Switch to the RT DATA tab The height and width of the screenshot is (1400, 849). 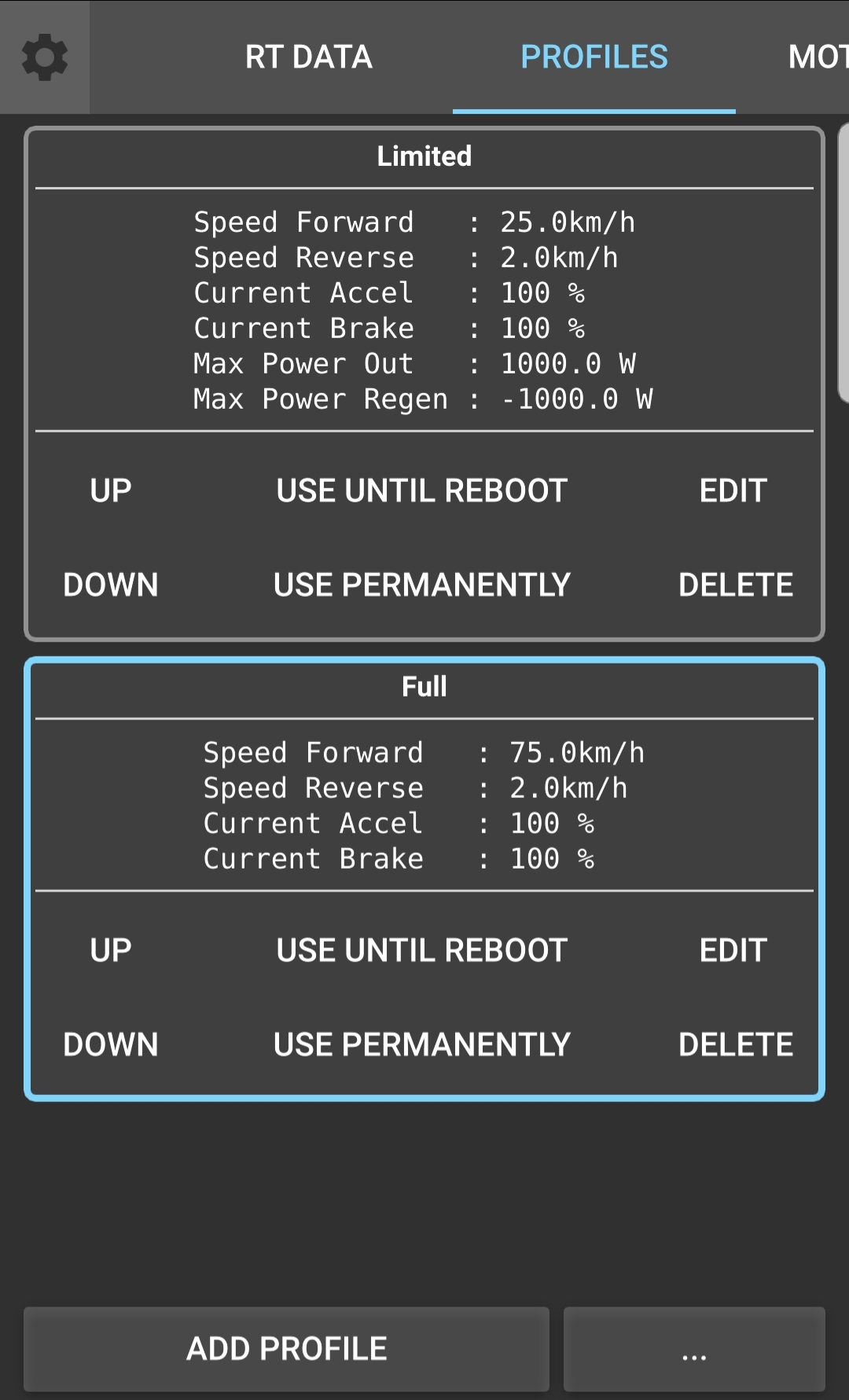tap(308, 57)
